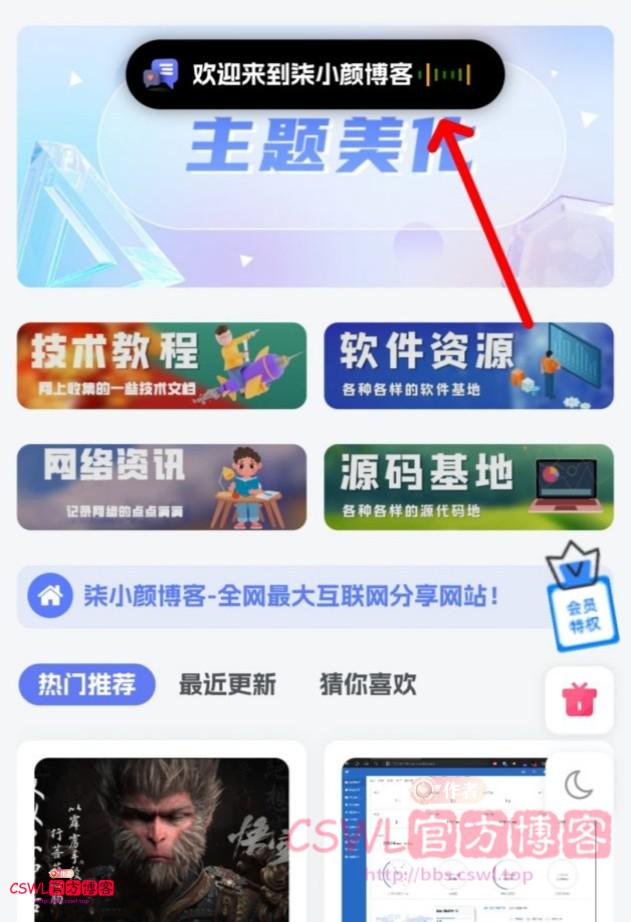Open the 技术教程 category
This screenshot has height=922, width=631.
161,366
